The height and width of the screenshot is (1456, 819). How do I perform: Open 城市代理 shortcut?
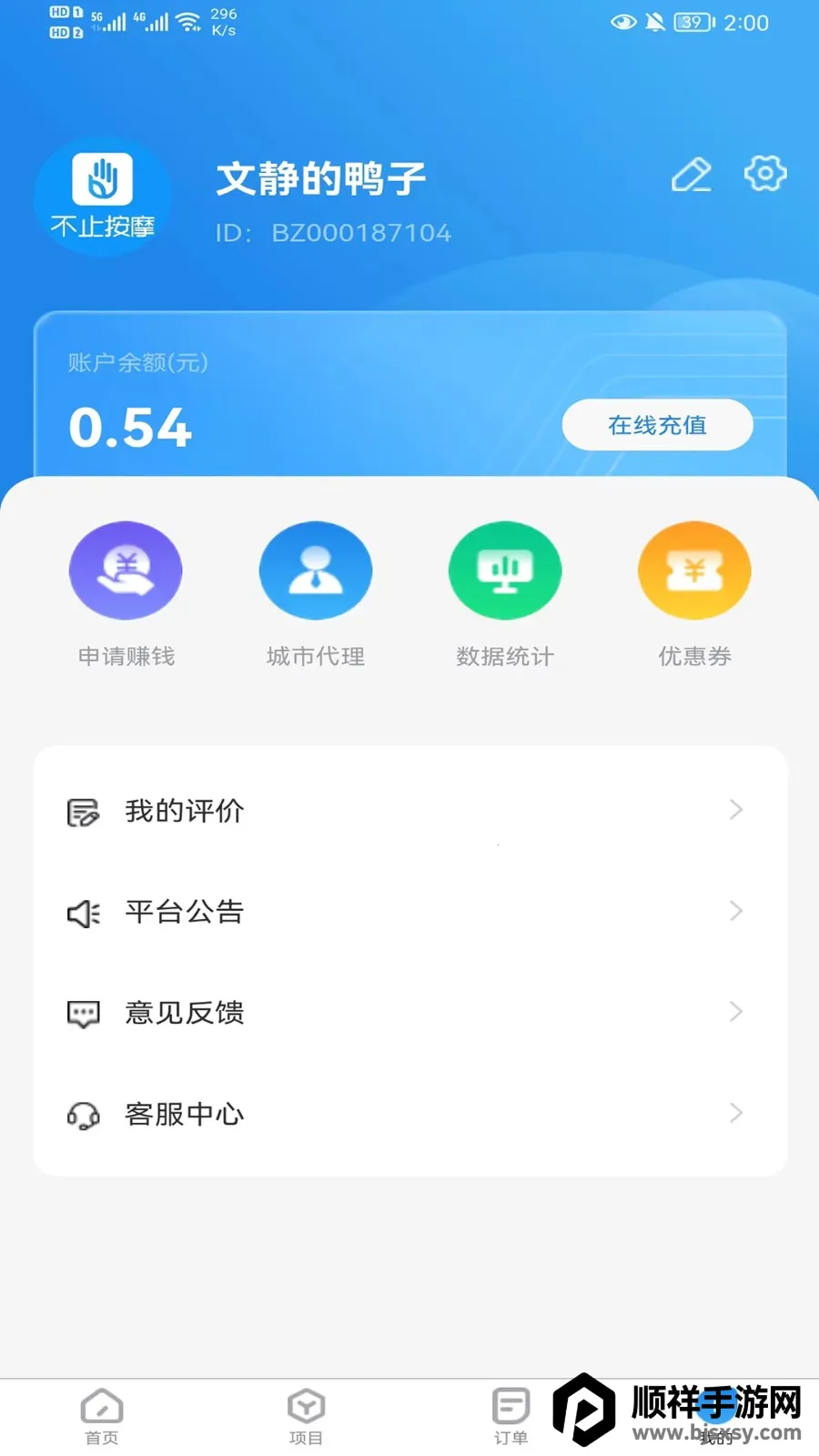coord(315,571)
